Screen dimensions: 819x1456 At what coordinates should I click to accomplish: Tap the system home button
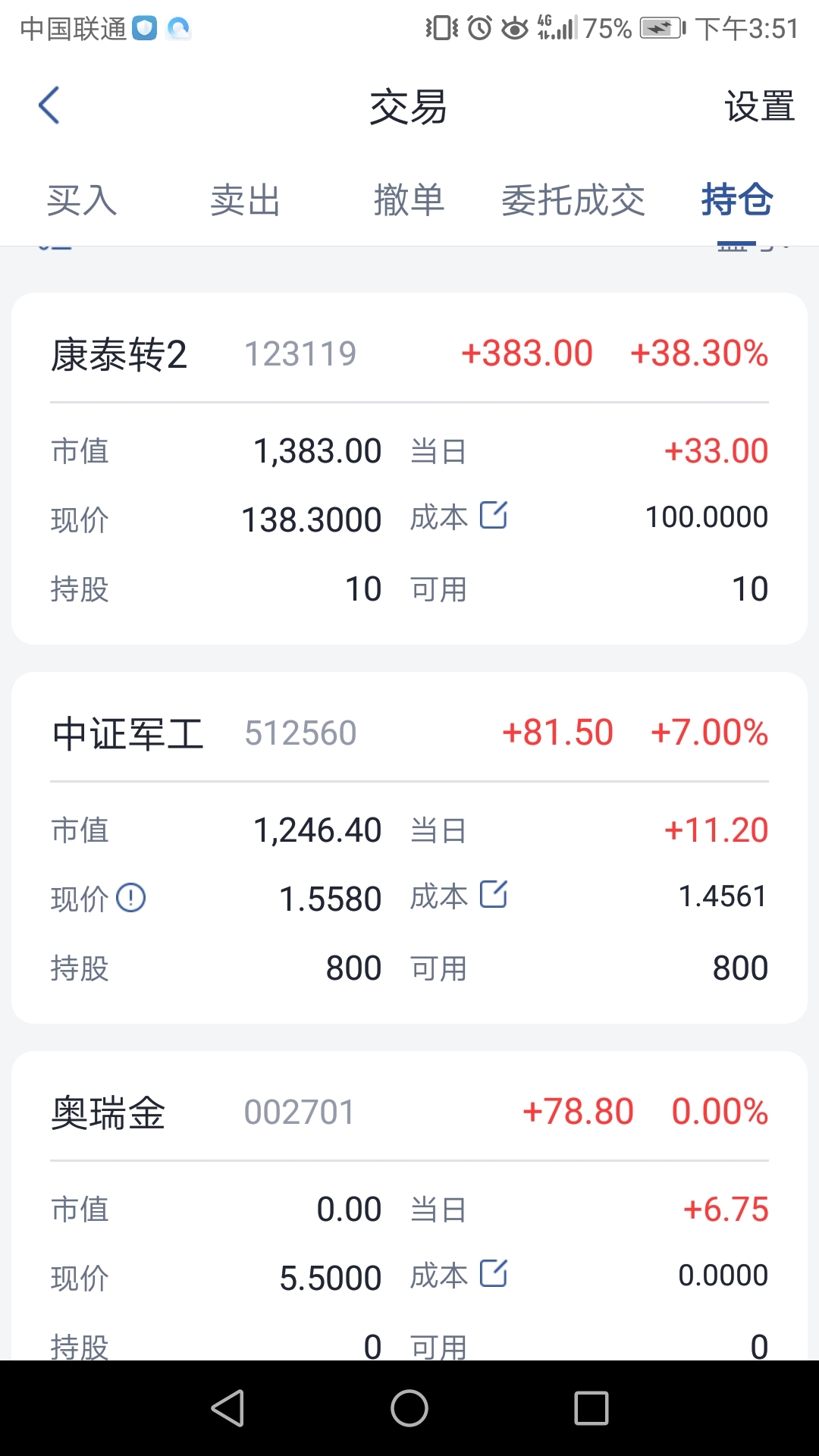coord(409,1408)
